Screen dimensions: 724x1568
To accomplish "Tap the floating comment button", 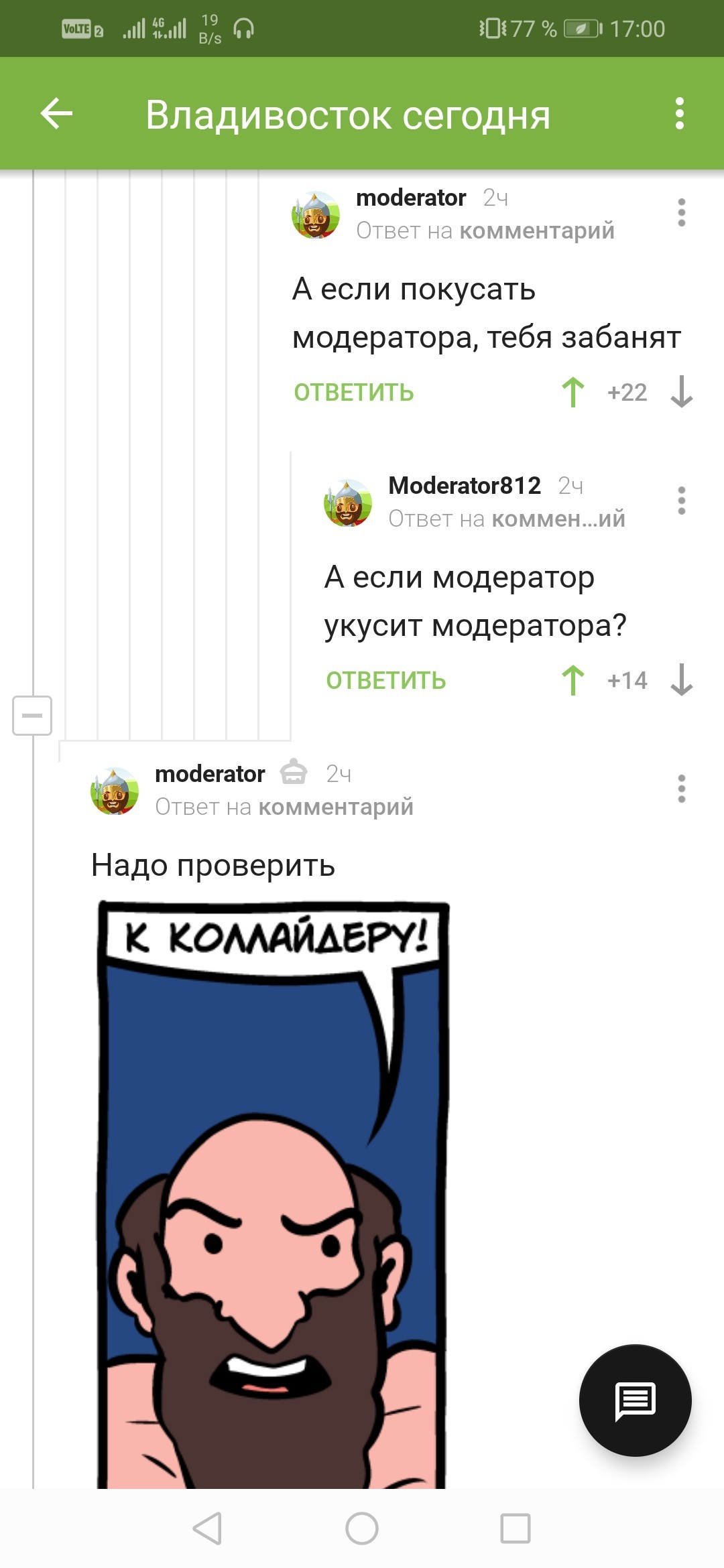I will tap(635, 1400).
